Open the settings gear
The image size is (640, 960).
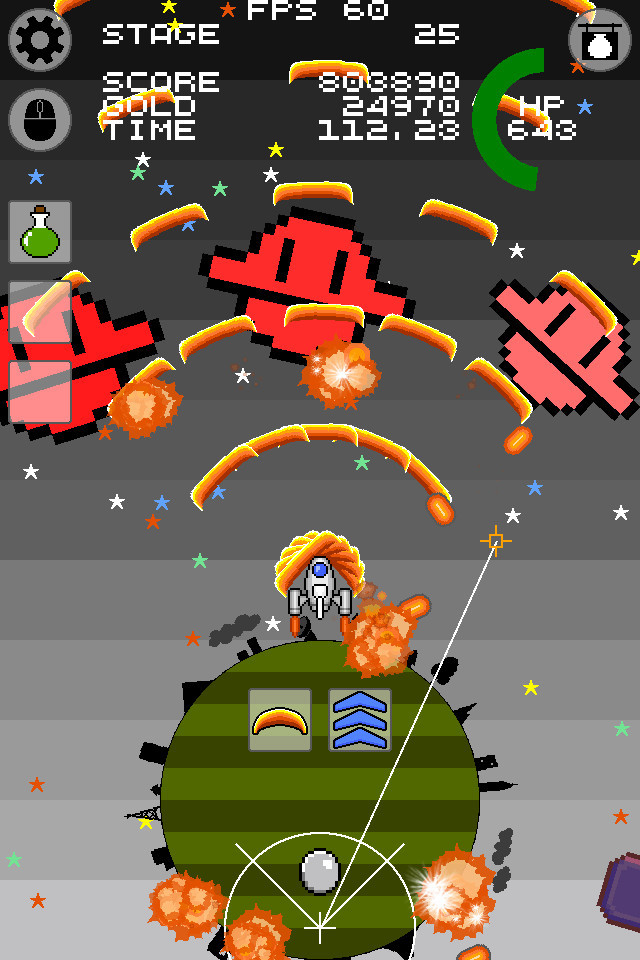[40, 40]
